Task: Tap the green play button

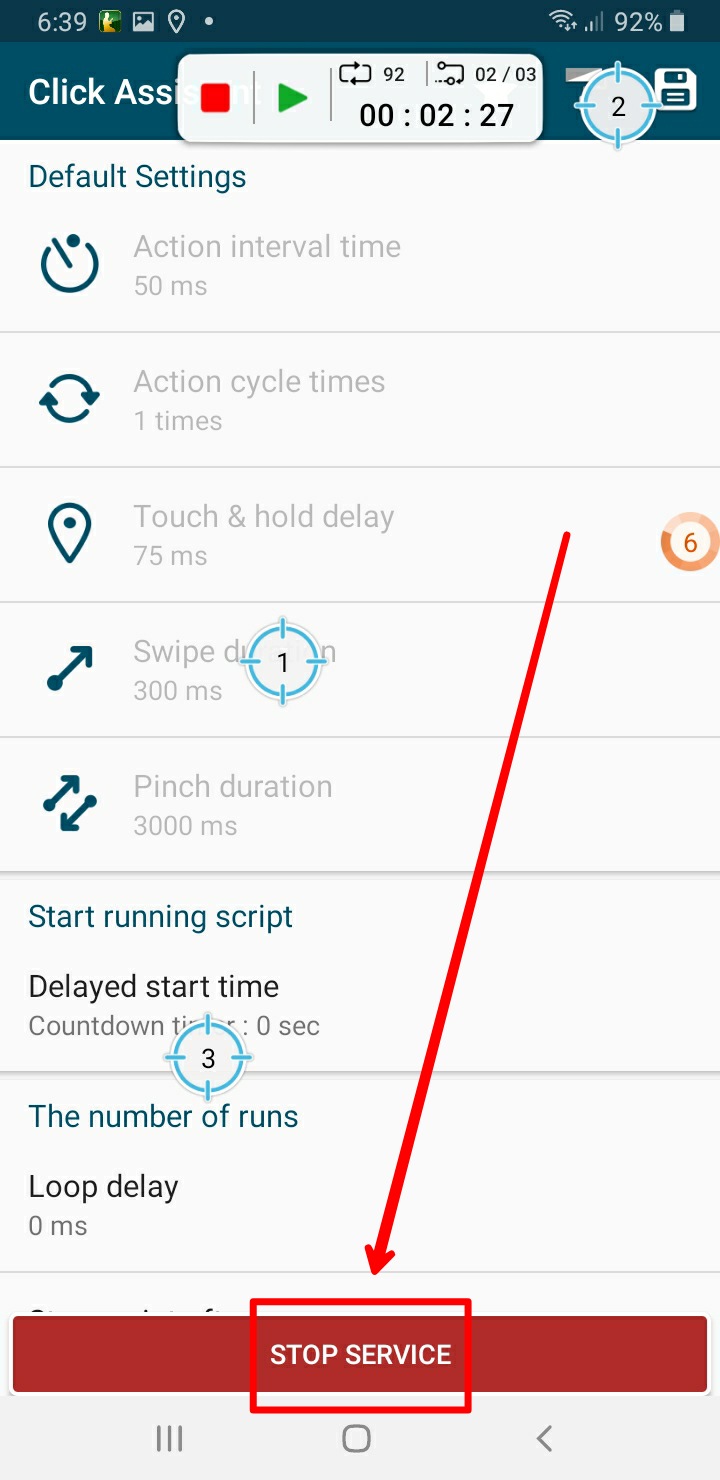Action: click(x=292, y=97)
